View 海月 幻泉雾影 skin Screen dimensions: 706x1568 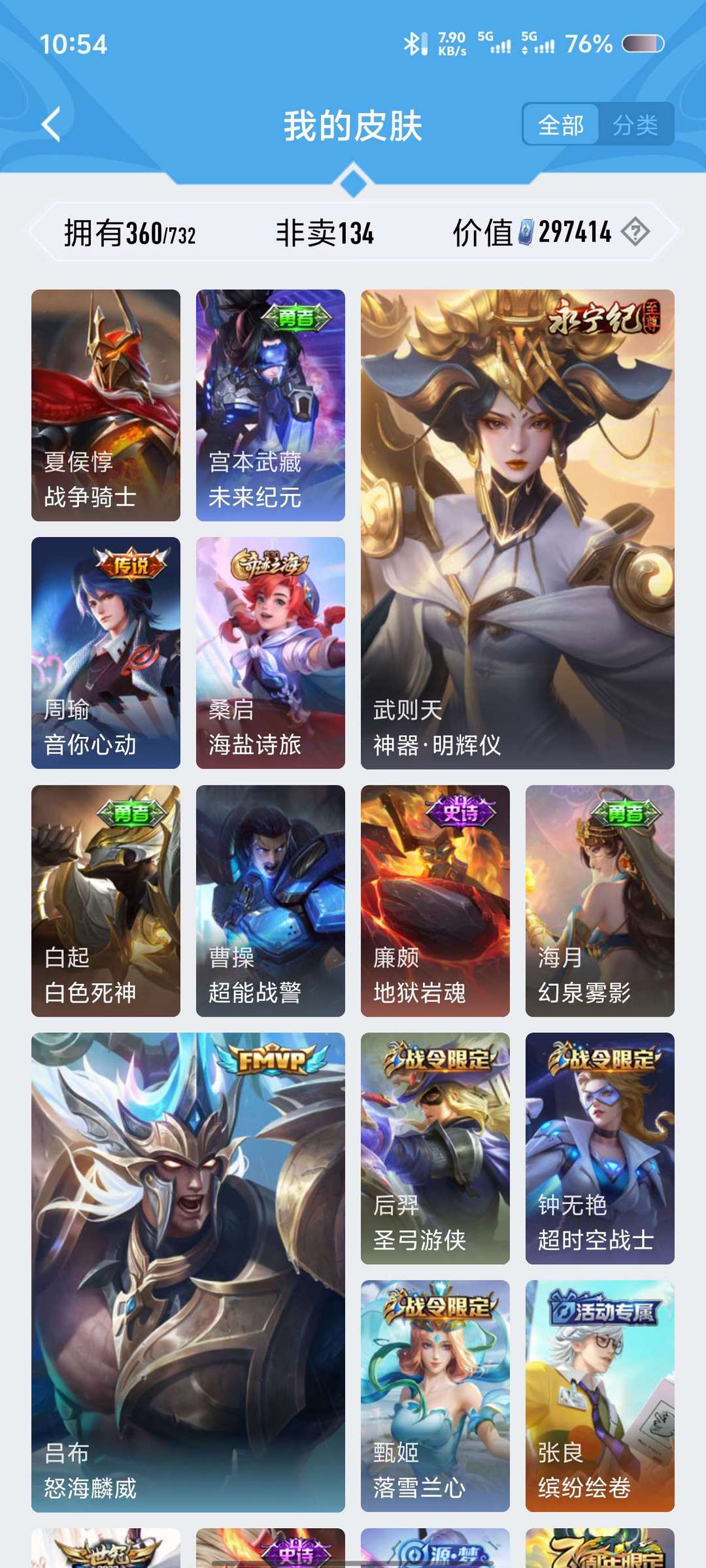(x=600, y=900)
